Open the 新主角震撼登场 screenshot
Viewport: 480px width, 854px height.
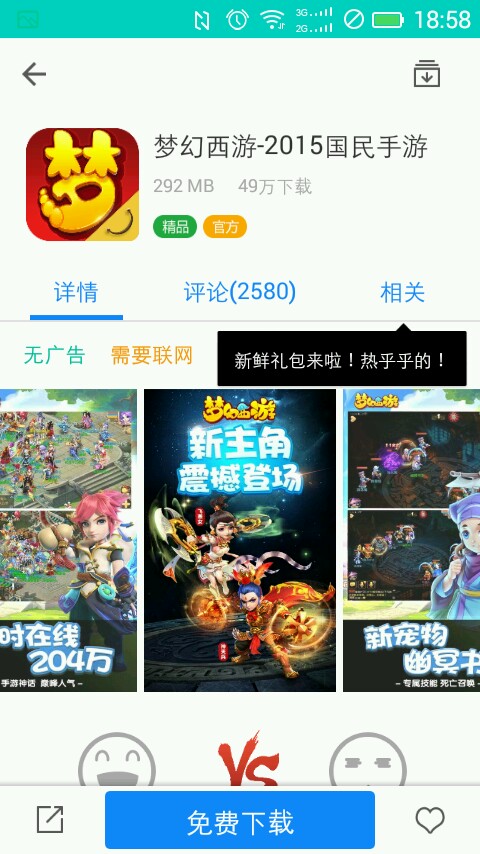(240, 540)
